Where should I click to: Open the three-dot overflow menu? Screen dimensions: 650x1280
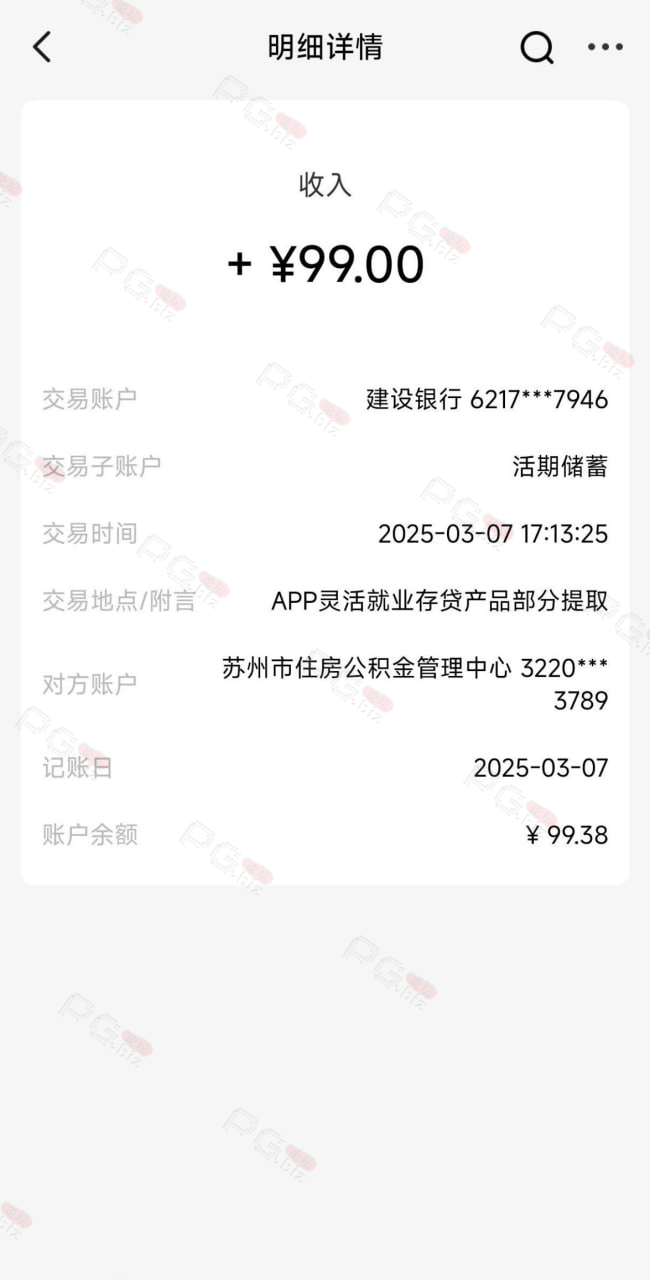[x=605, y=47]
